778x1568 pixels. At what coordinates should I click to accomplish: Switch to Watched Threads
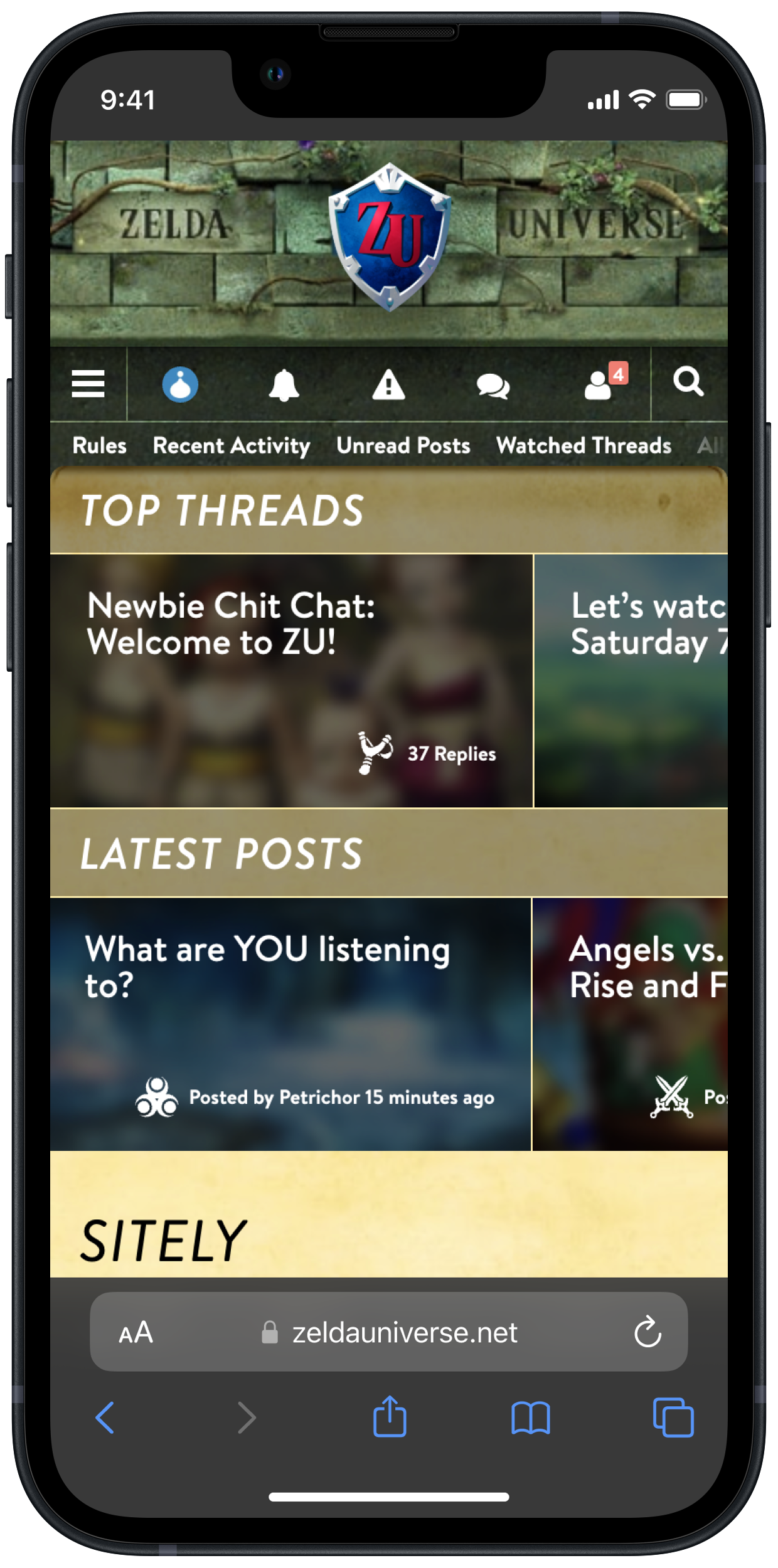(583, 445)
